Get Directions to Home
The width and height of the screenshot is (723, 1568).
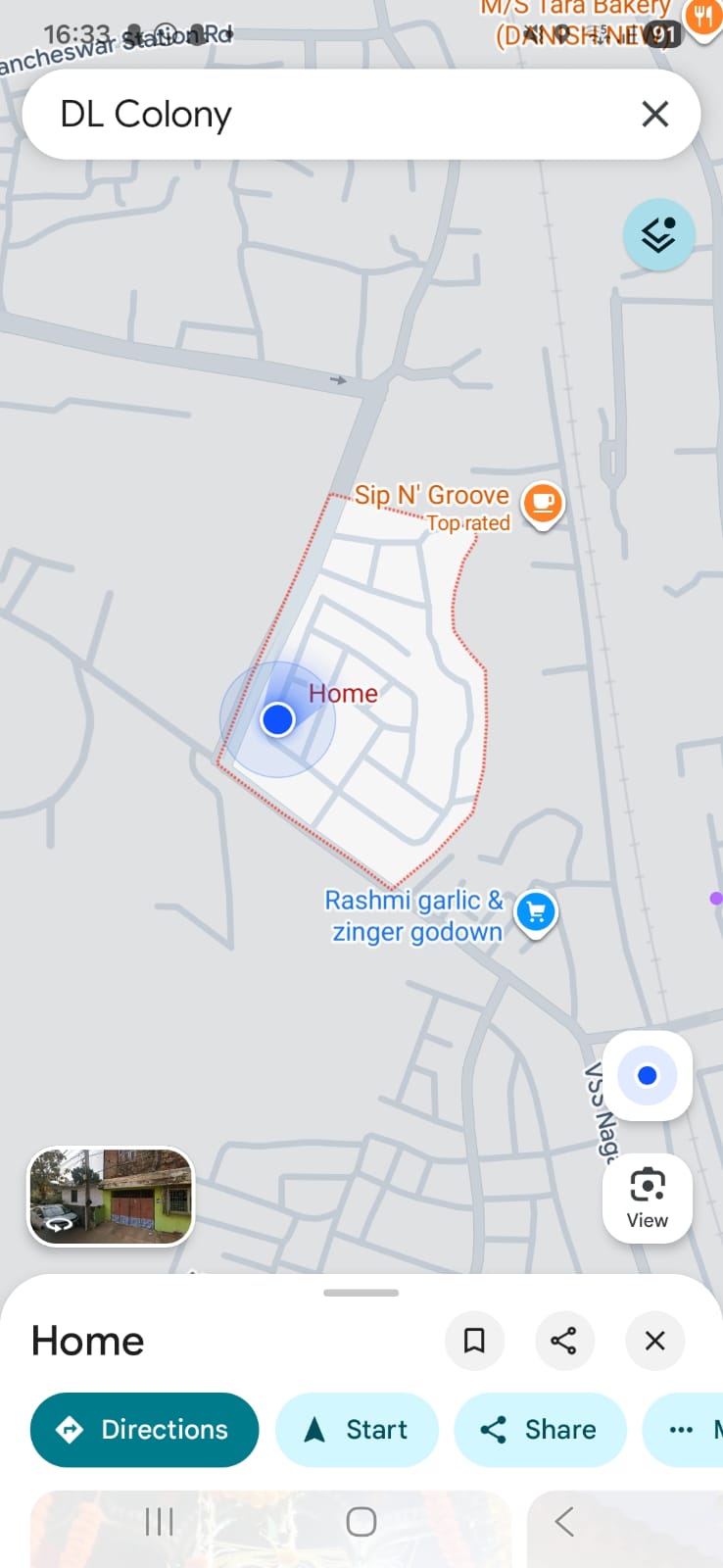coord(145,1430)
